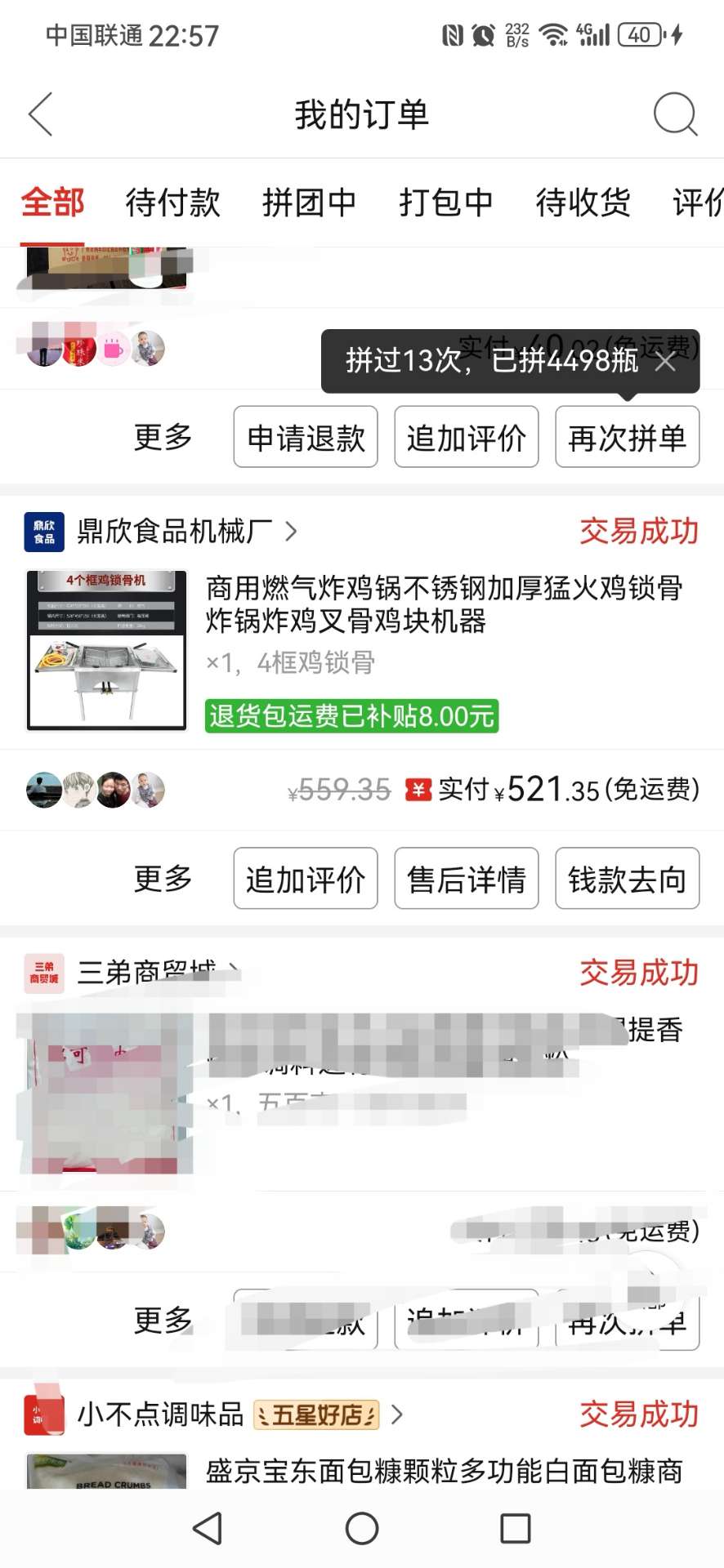Tap 申请退款 button
Viewport: 724px width, 1568px height.
tap(306, 438)
